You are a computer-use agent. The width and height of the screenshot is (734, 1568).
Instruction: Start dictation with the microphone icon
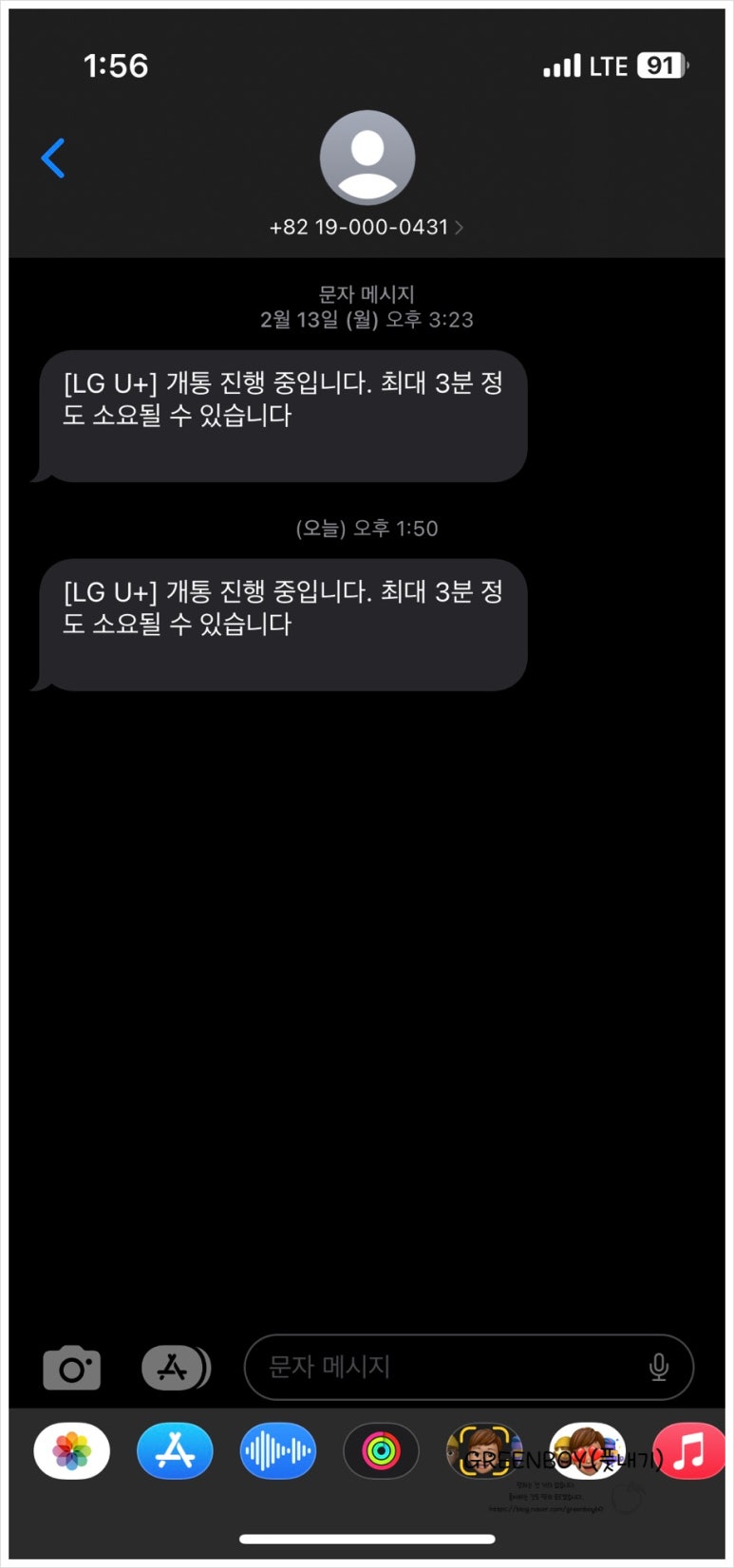click(x=659, y=1367)
